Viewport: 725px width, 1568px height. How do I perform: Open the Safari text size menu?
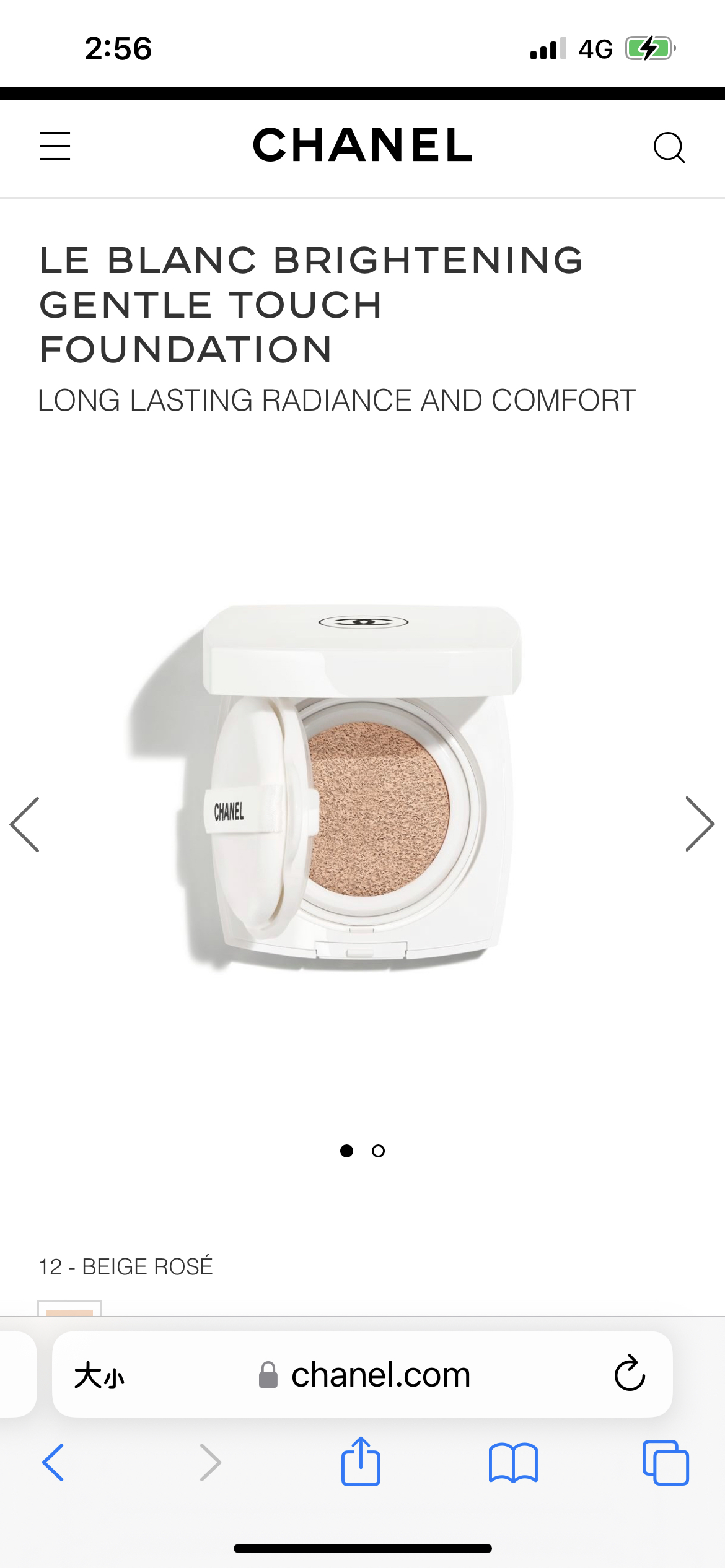pyautogui.click(x=99, y=1376)
